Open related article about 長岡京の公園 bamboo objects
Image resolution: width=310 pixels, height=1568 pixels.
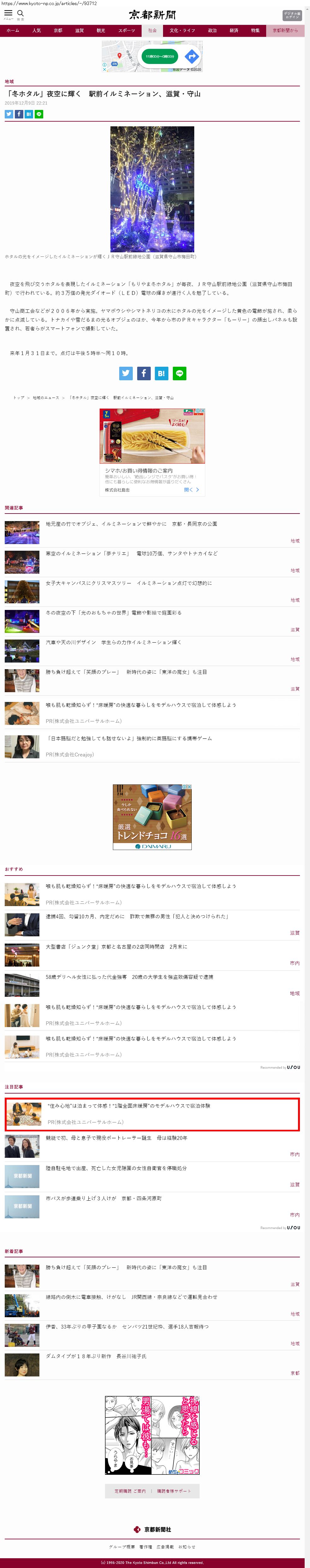pyautogui.click(x=131, y=524)
